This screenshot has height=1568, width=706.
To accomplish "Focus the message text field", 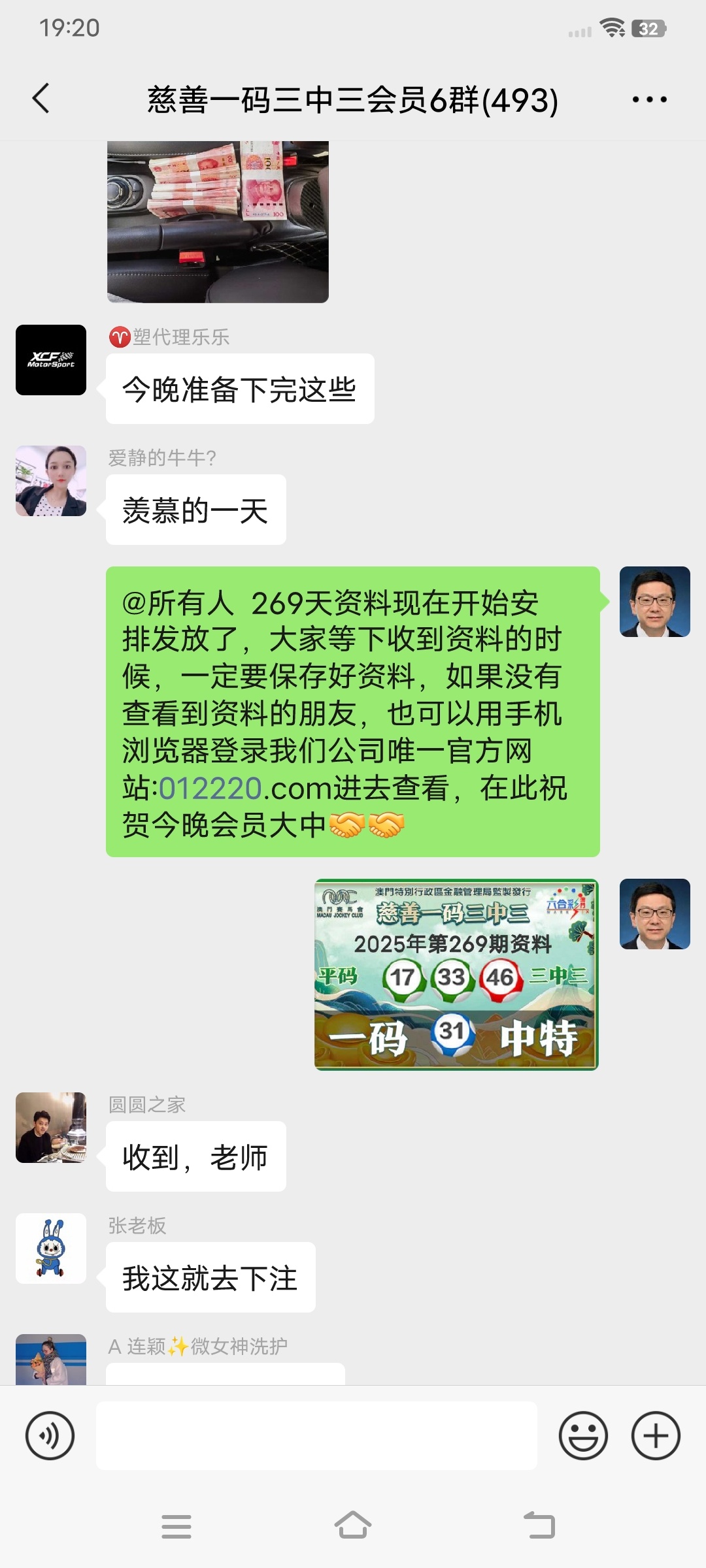I will click(x=316, y=1436).
